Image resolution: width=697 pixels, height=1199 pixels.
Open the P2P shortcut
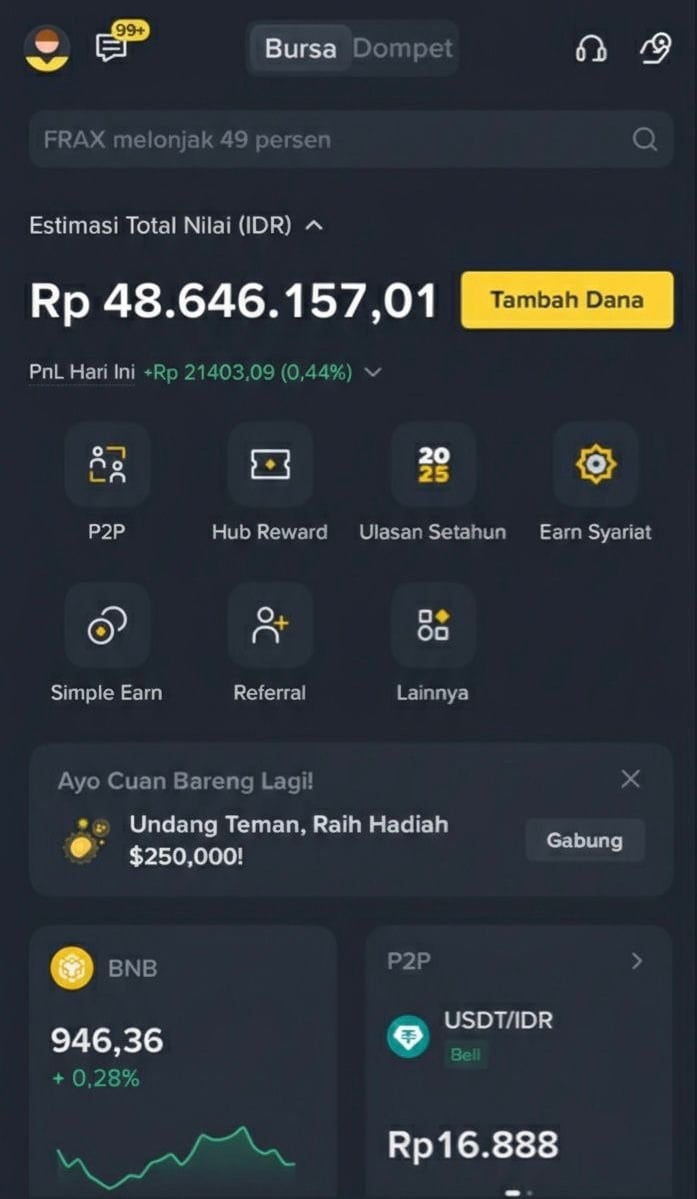point(107,465)
